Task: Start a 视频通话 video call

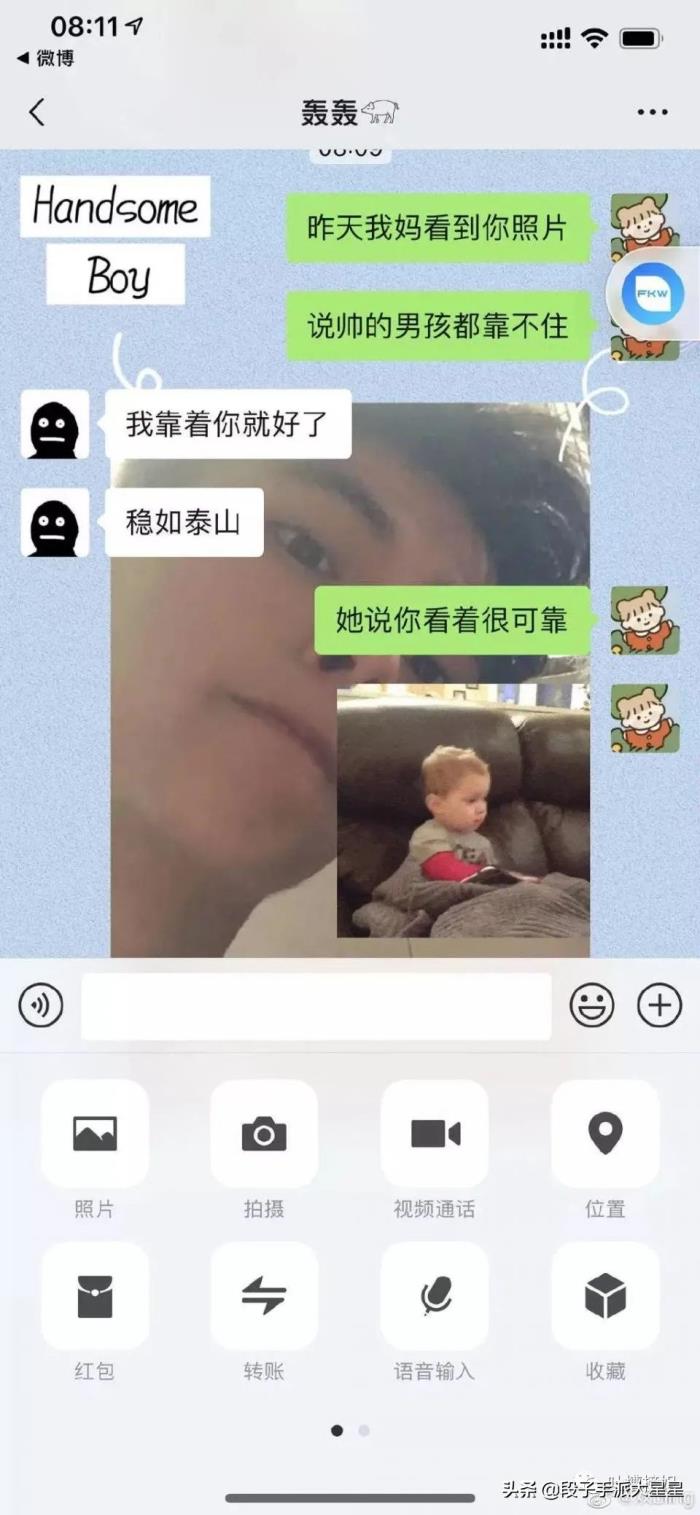Action: click(x=435, y=1134)
